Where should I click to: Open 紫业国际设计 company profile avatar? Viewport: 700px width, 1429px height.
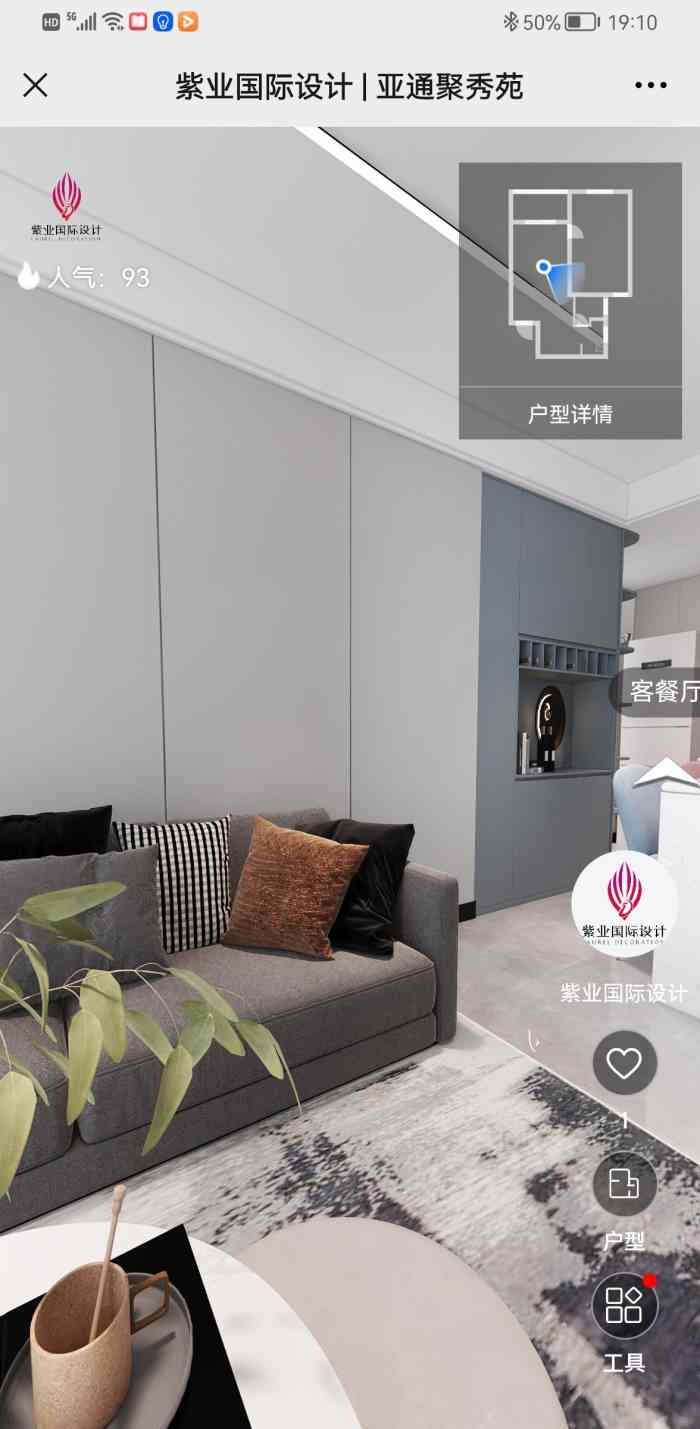(624, 903)
